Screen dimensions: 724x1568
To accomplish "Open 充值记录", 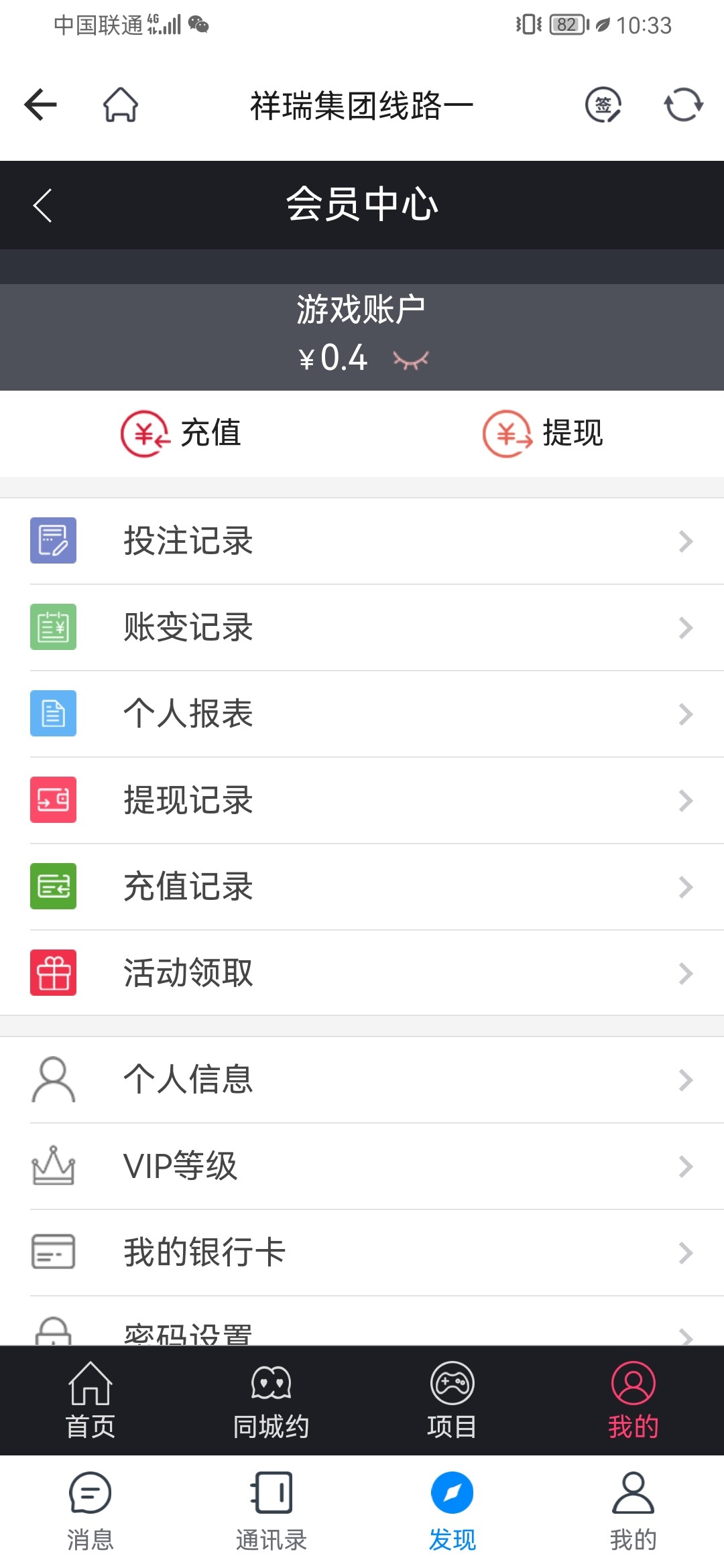I will [x=362, y=887].
